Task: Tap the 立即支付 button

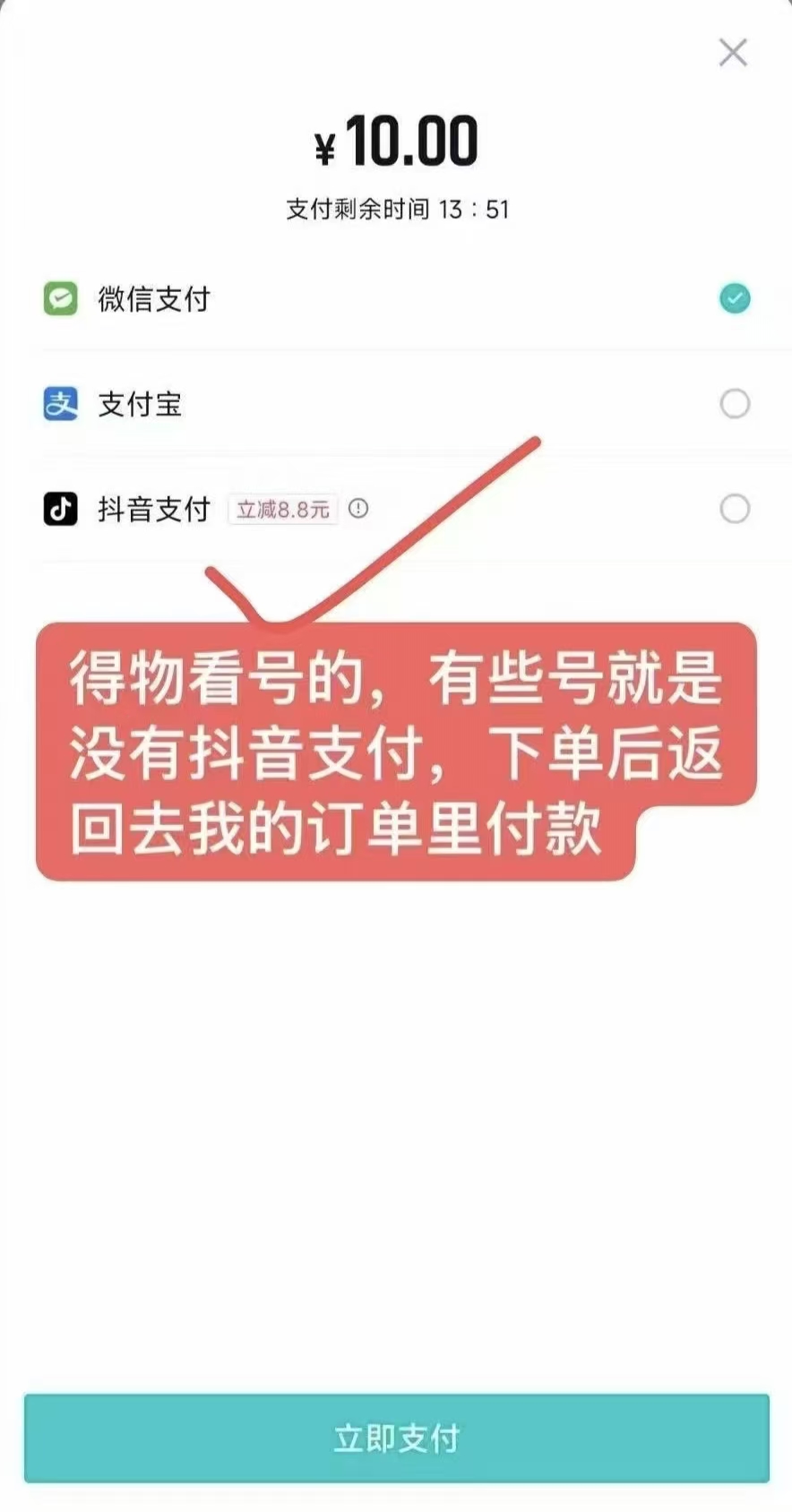Action: tap(396, 1439)
